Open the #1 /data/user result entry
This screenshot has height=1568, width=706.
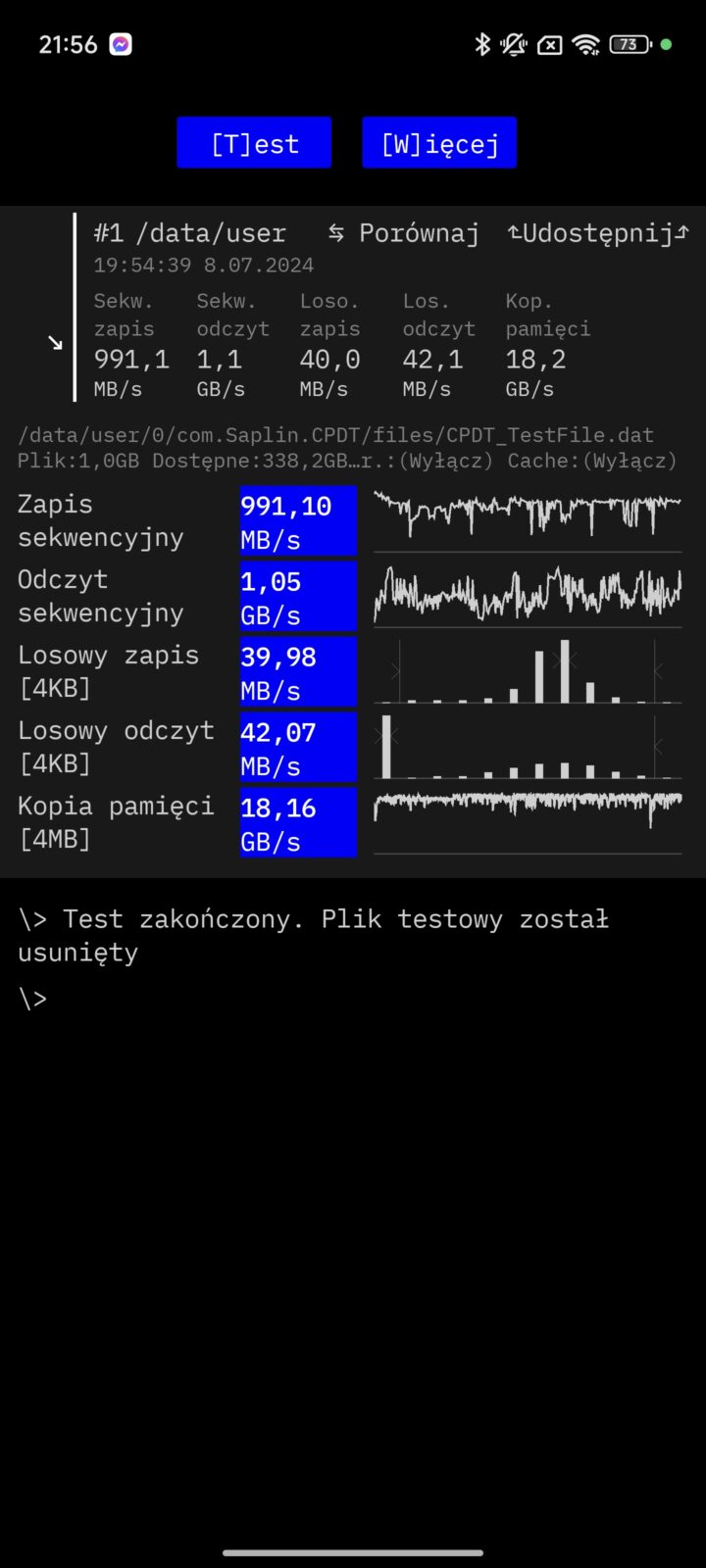point(189,233)
